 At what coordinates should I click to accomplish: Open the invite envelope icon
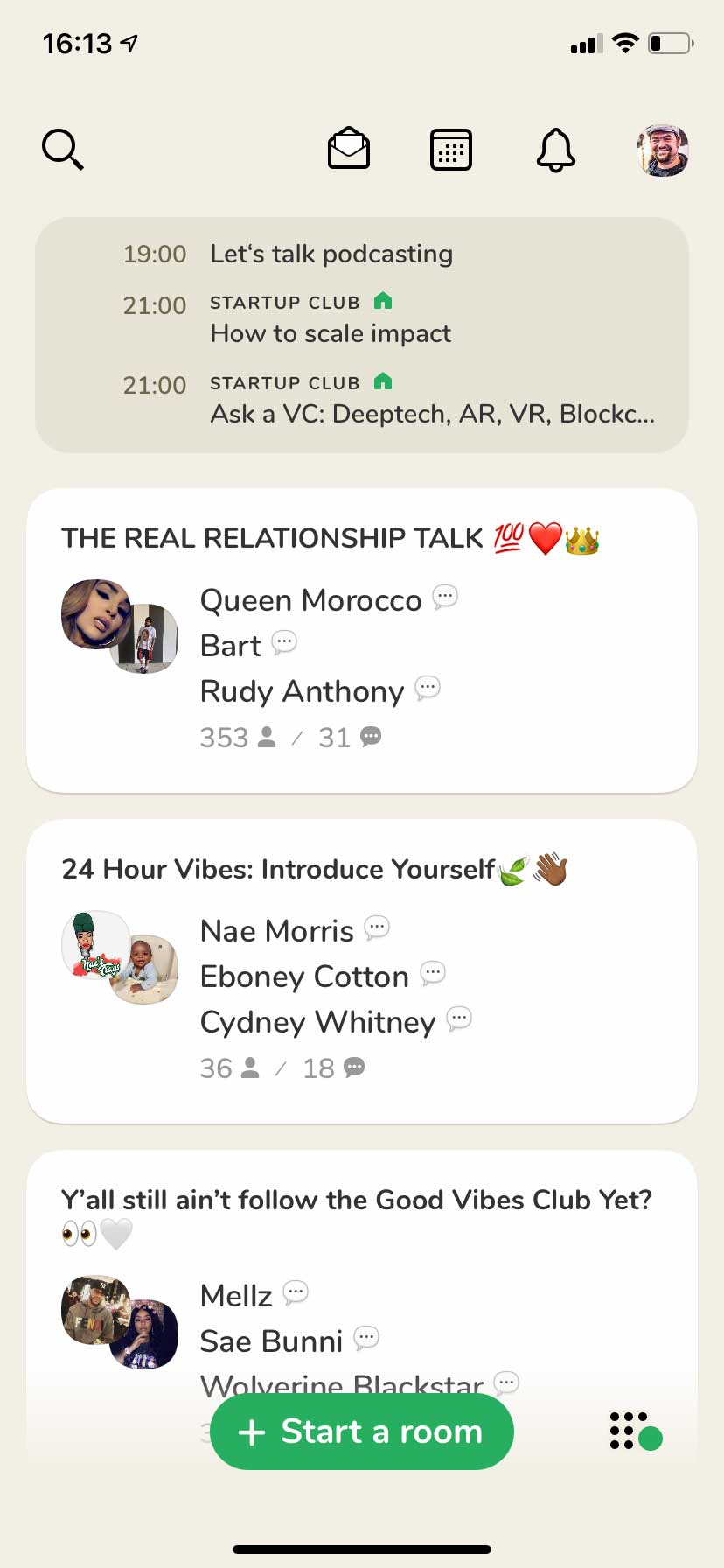point(348,149)
